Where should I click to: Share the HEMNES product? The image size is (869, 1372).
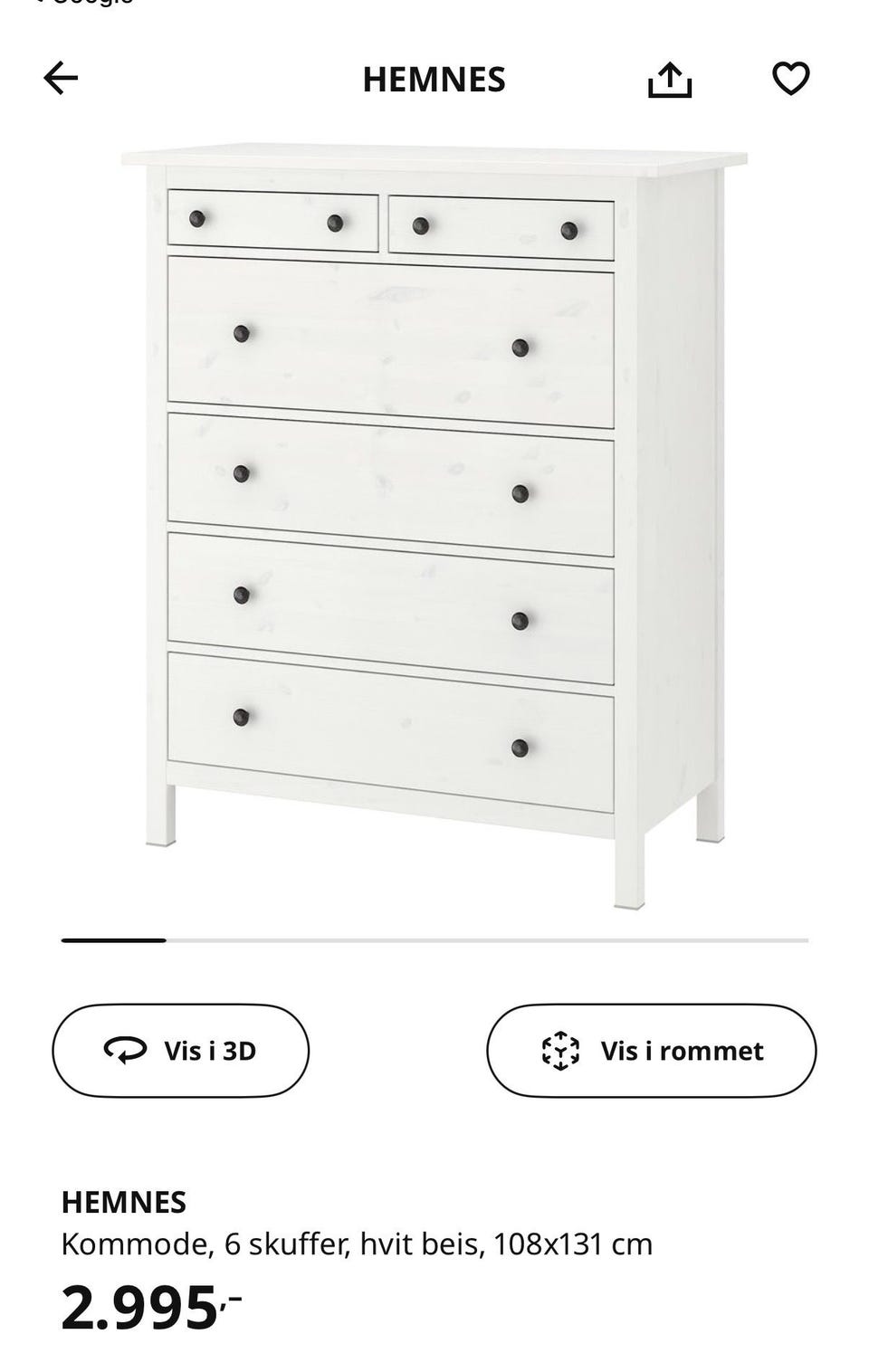(x=670, y=80)
